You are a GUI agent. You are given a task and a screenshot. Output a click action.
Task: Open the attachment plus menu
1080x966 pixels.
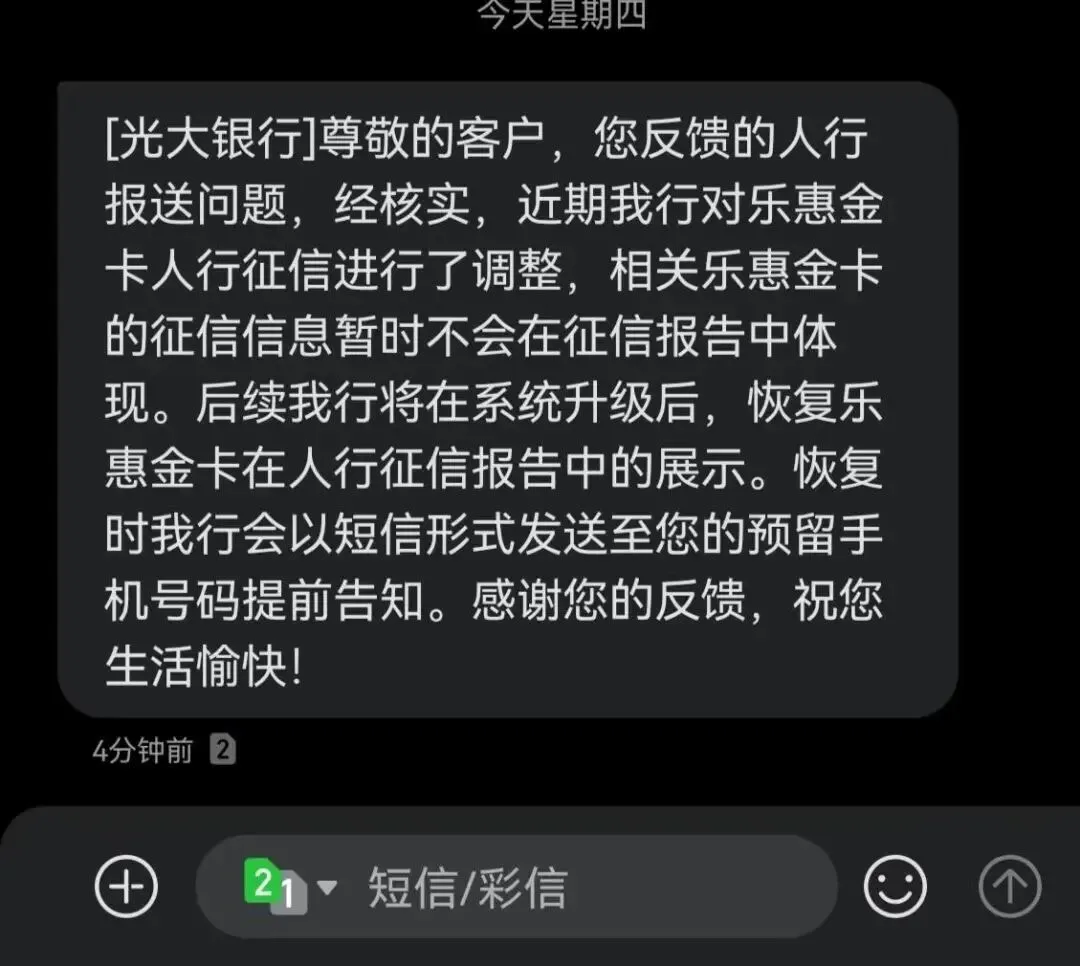point(126,886)
